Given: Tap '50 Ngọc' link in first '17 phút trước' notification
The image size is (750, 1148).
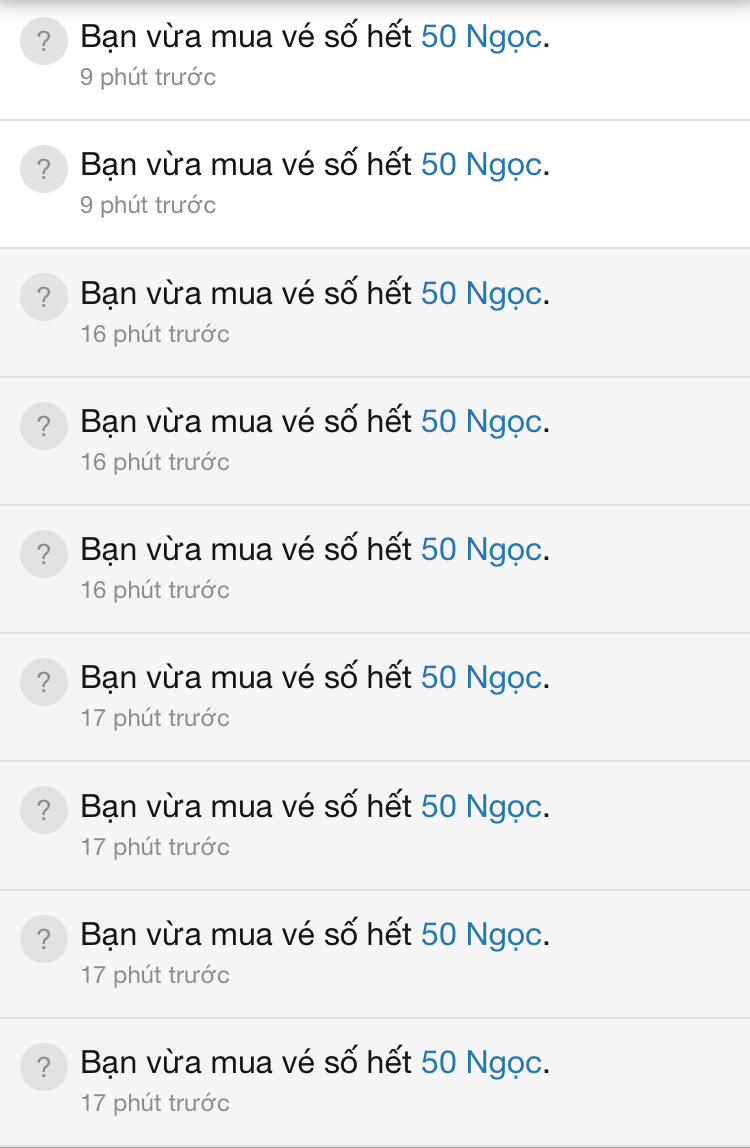Looking at the screenshot, I should tap(481, 678).
